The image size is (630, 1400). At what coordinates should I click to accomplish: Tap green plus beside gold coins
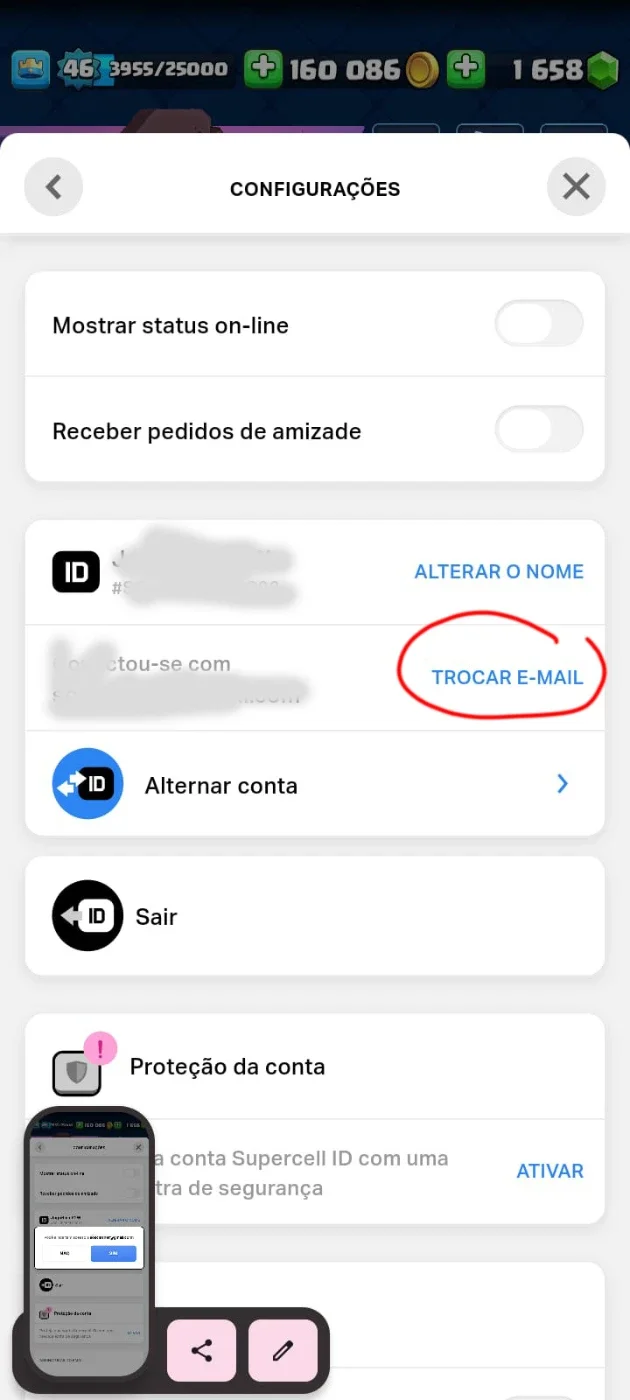[264, 69]
